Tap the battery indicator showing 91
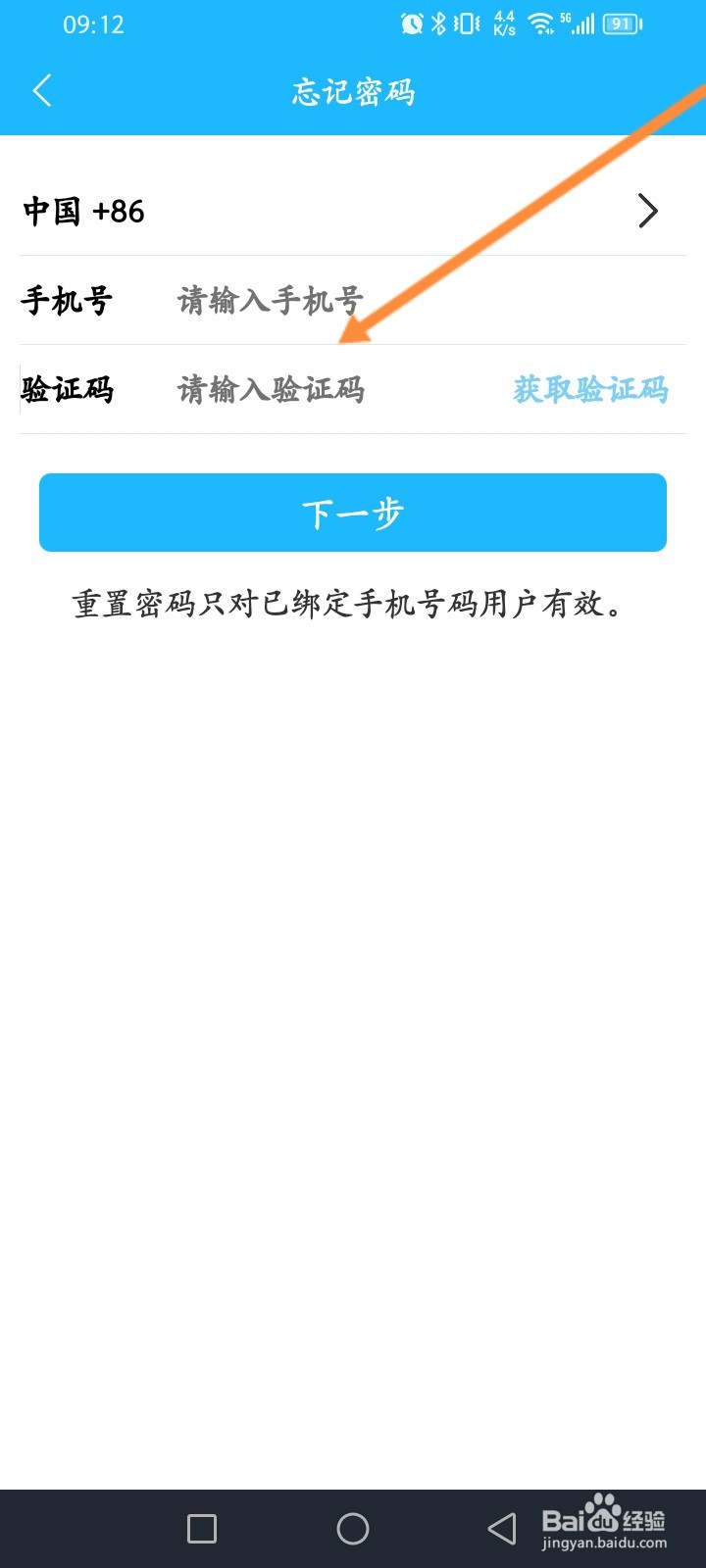This screenshot has width=706, height=1568. pos(621,24)
